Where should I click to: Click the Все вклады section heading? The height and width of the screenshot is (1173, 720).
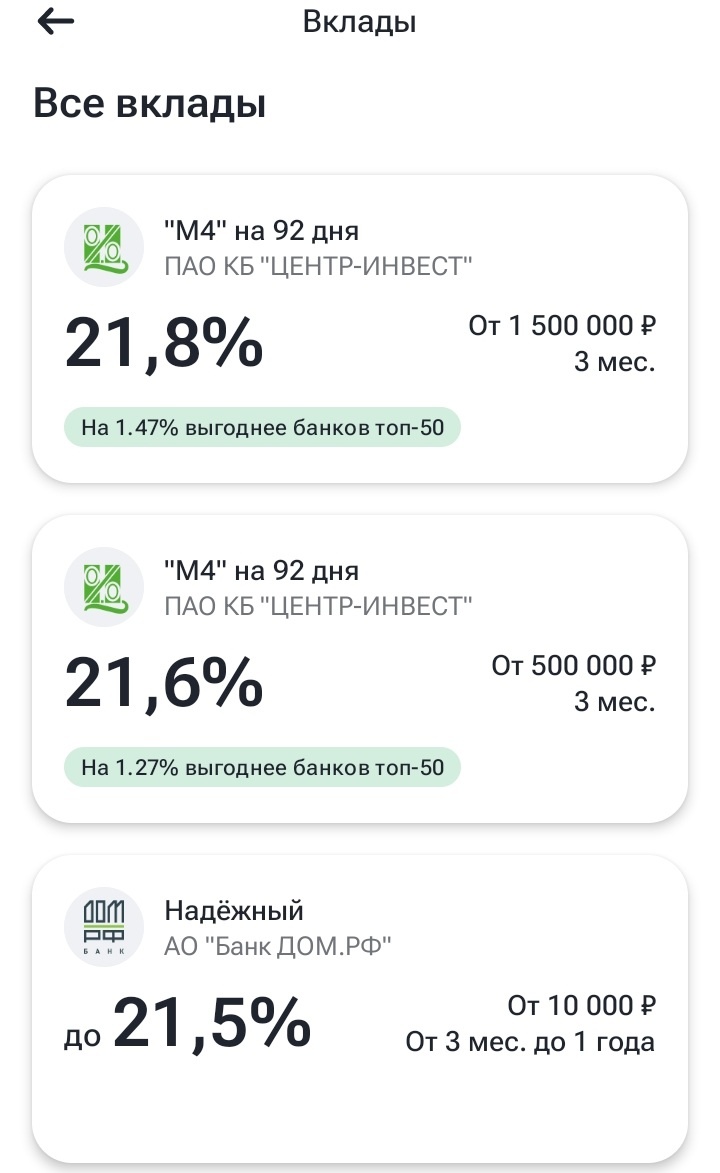[150, 102]
